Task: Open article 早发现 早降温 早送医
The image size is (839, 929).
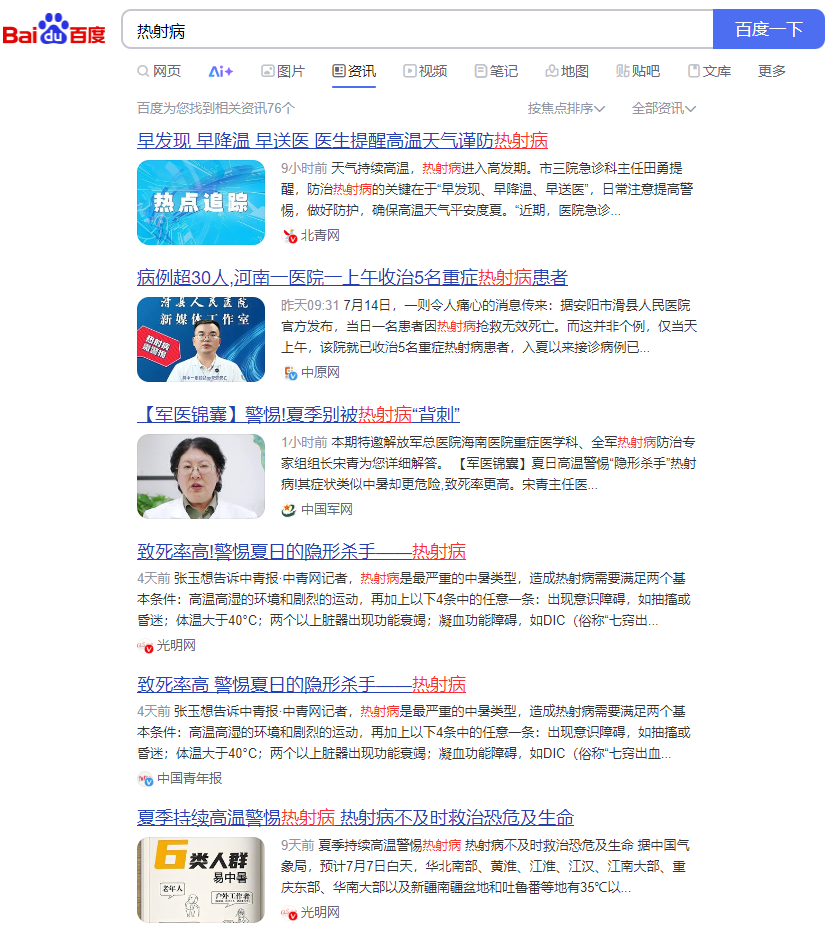Action: coord(342,141)
